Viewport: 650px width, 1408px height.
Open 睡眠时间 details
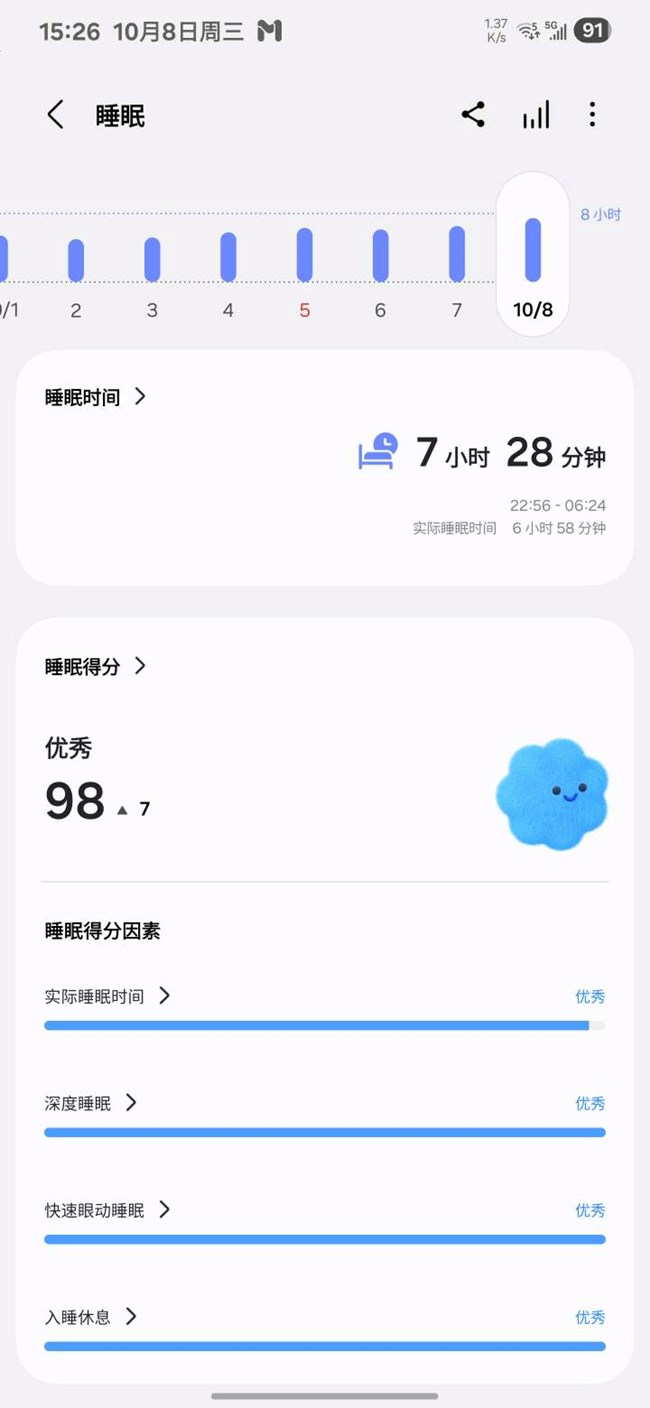click(x=96, y=397)
